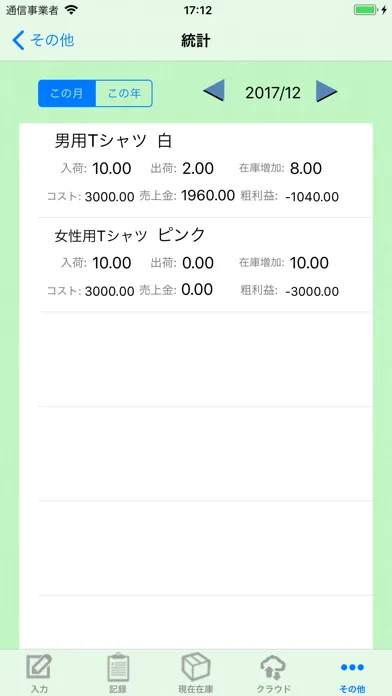
Task: Go back to その他 screen
Action: click(43, 41)
